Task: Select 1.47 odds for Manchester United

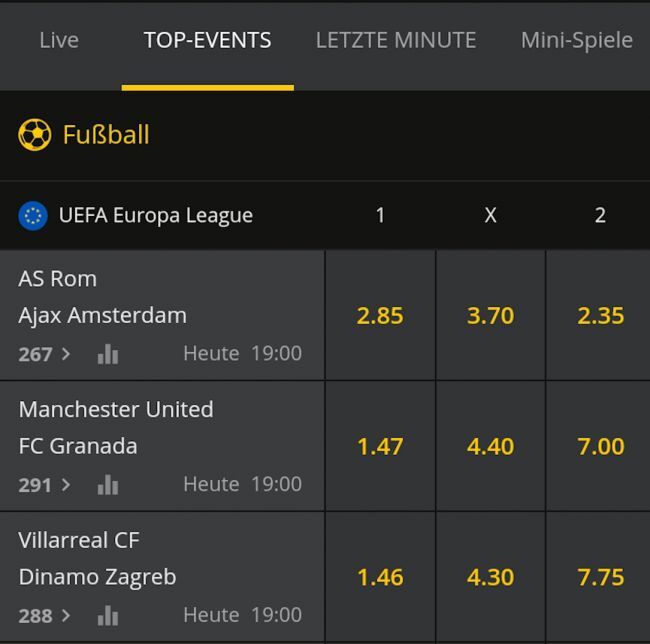Action: [x=380, y=447]
